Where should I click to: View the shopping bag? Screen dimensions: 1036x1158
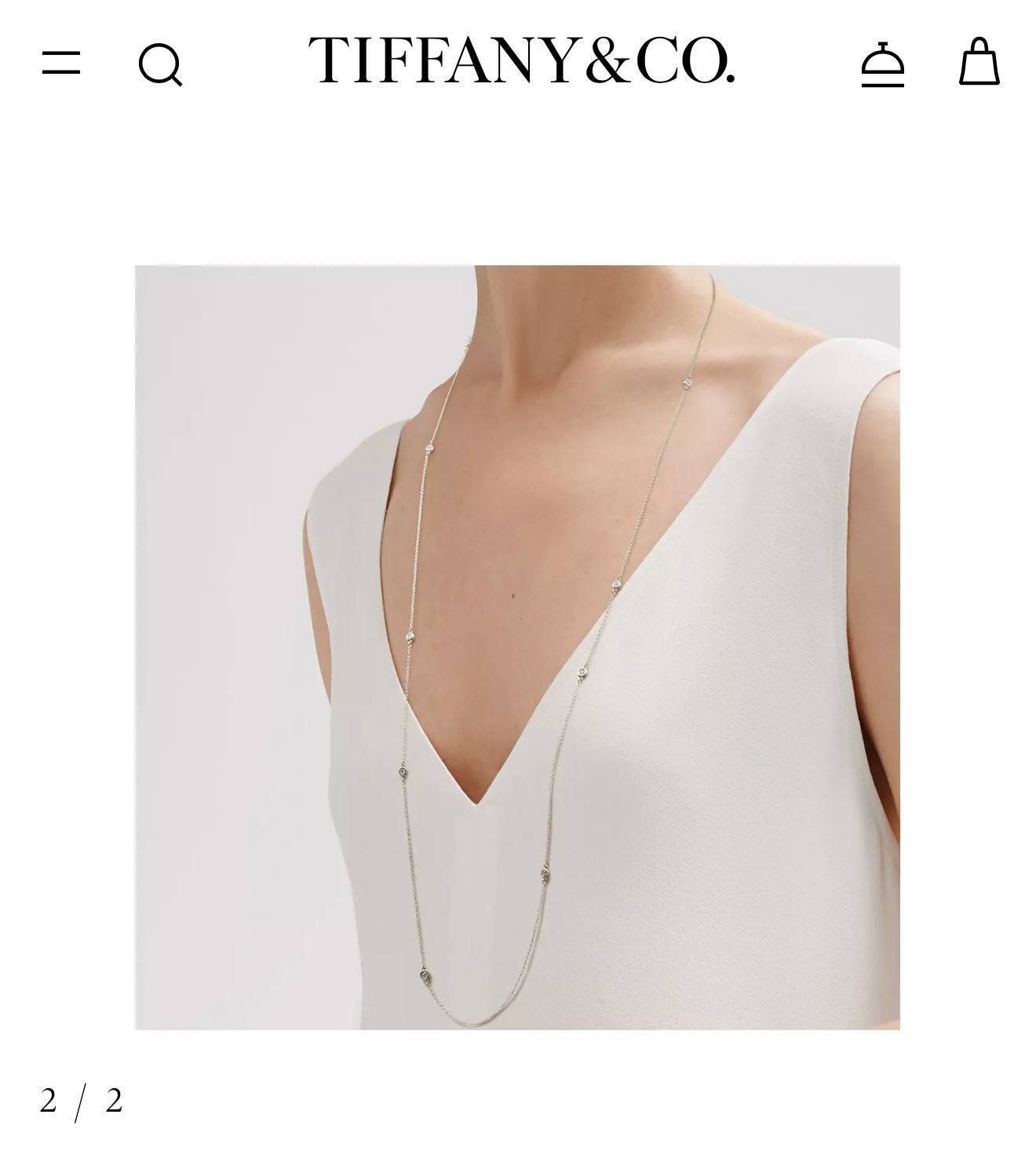coord(979,61)
